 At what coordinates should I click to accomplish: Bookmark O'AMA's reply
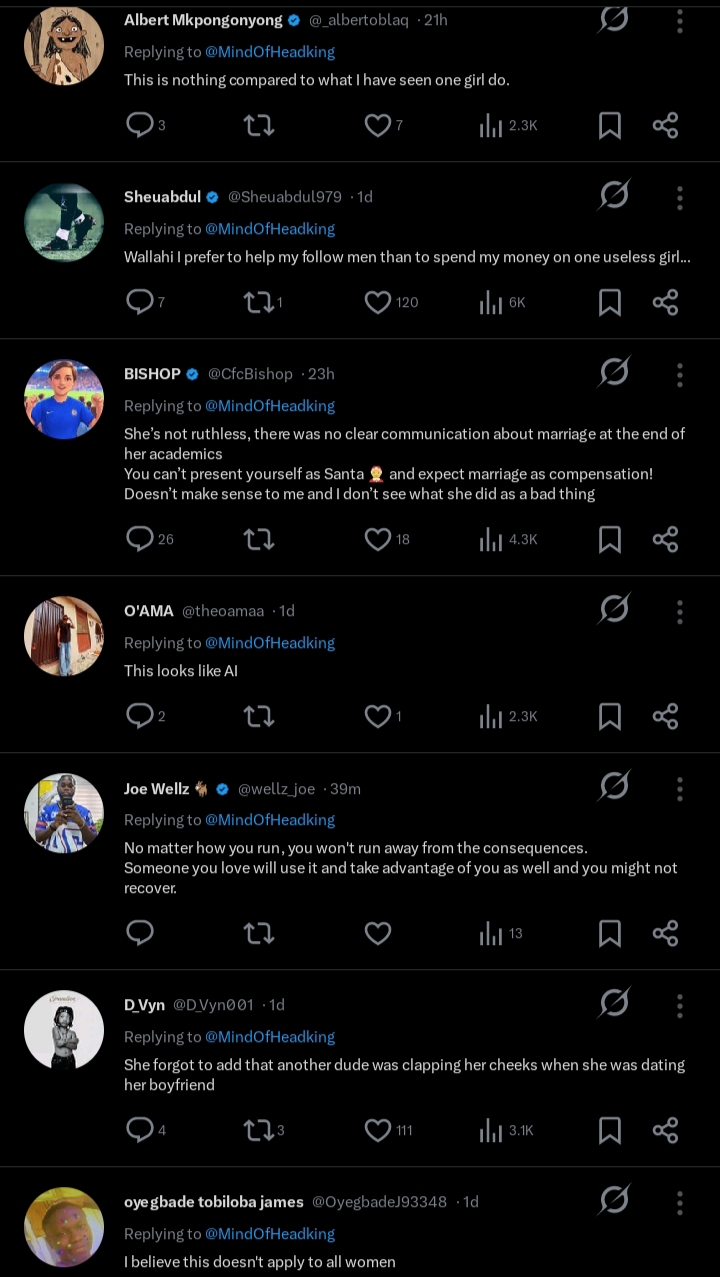[x=610, y=716]
